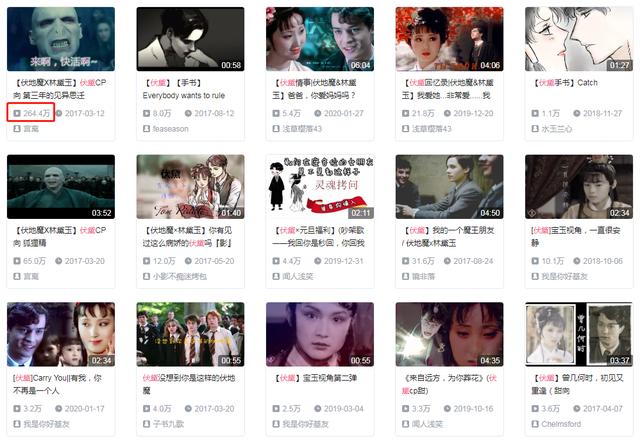Open the 06:04 video by 浅草樱落43
Image resolution: width=640 pixels, height=441 pixels.
319,39
